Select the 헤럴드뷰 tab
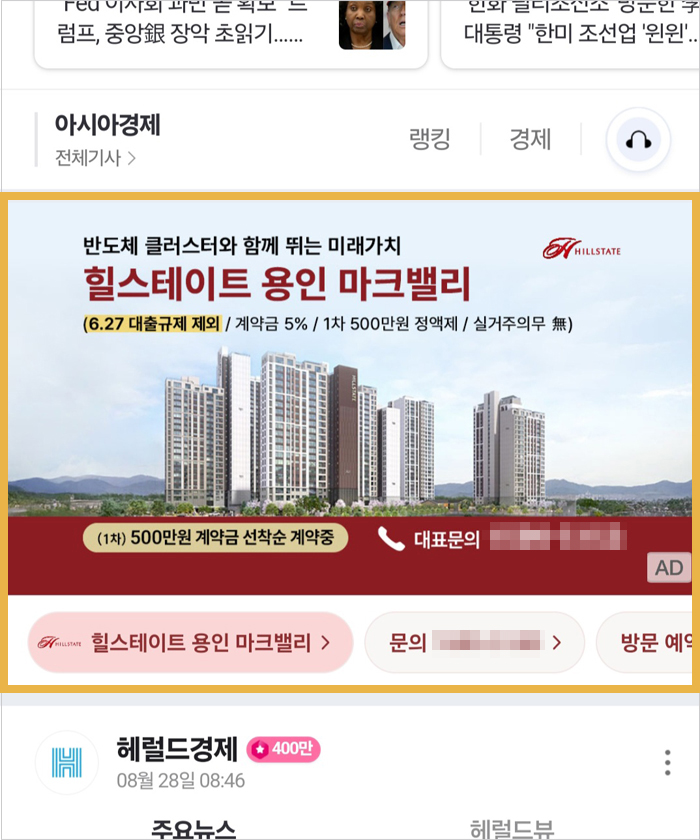Image resolution: width=700 pixels, height=840 pixels. (x=511, y=830)
